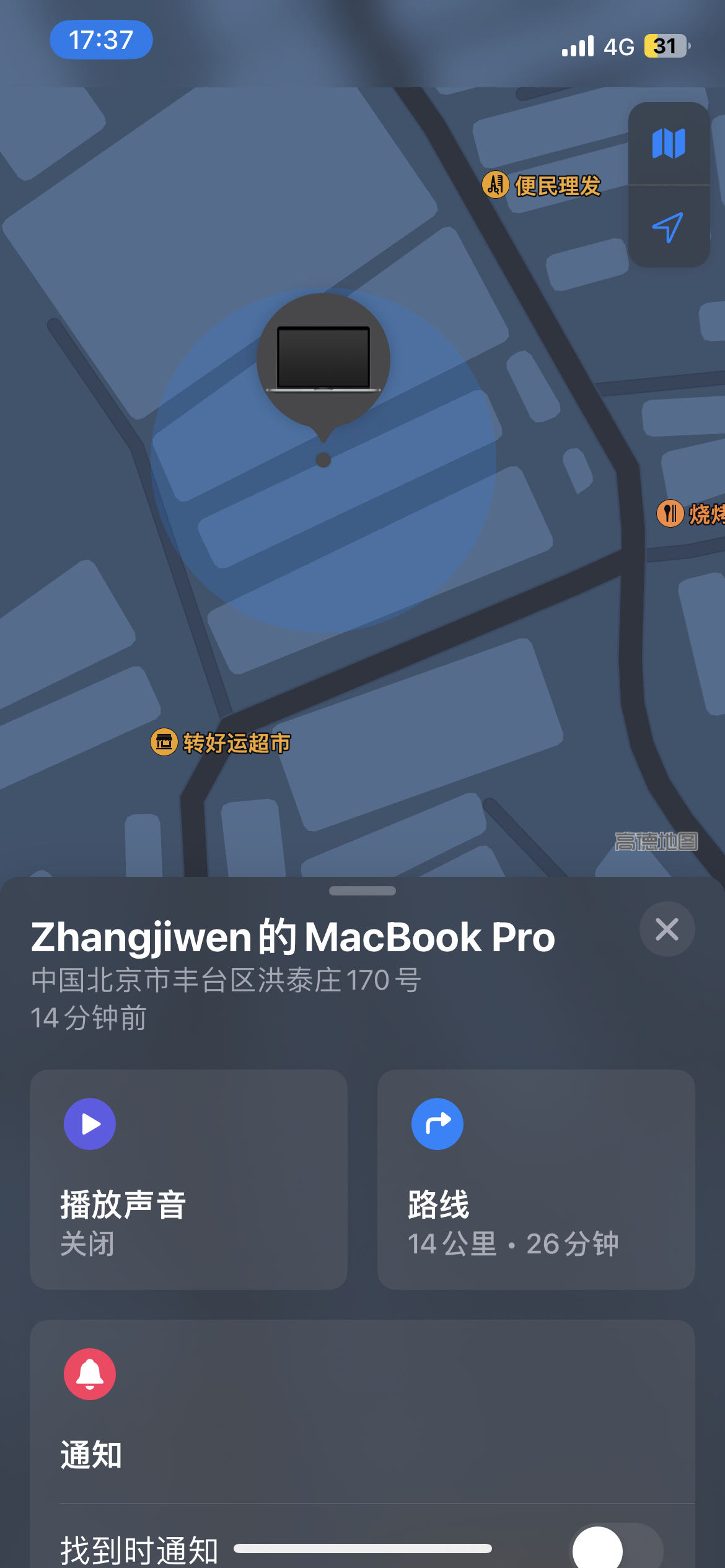Tap the play icon under 播放声音
The width and height of the screenshot is (725, 1568).
(x=90, y=1124)
